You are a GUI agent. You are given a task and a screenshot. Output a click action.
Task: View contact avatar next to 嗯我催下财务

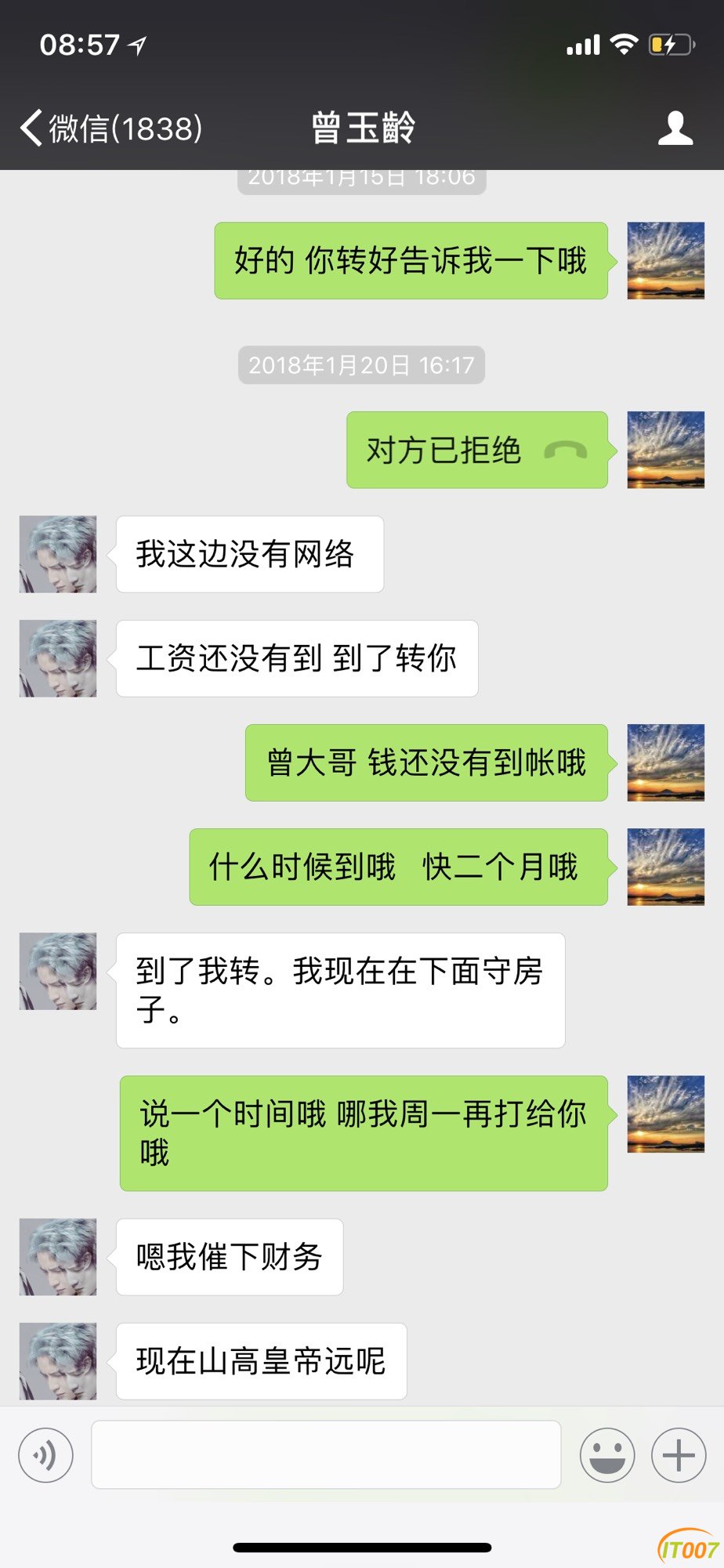click(58, 1257)
